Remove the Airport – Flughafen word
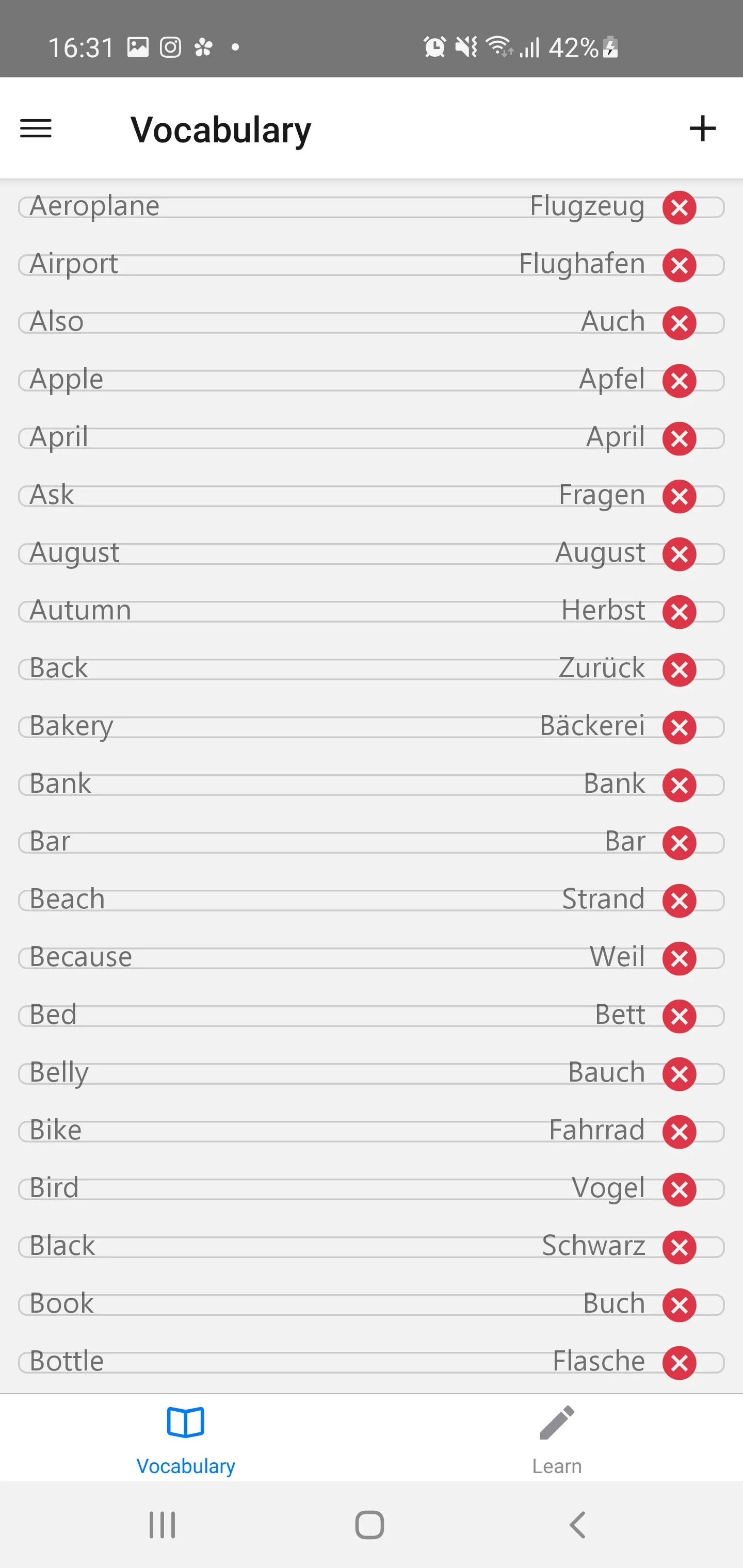The height and width of the screenshot is (1568, 743). [679, 266]
